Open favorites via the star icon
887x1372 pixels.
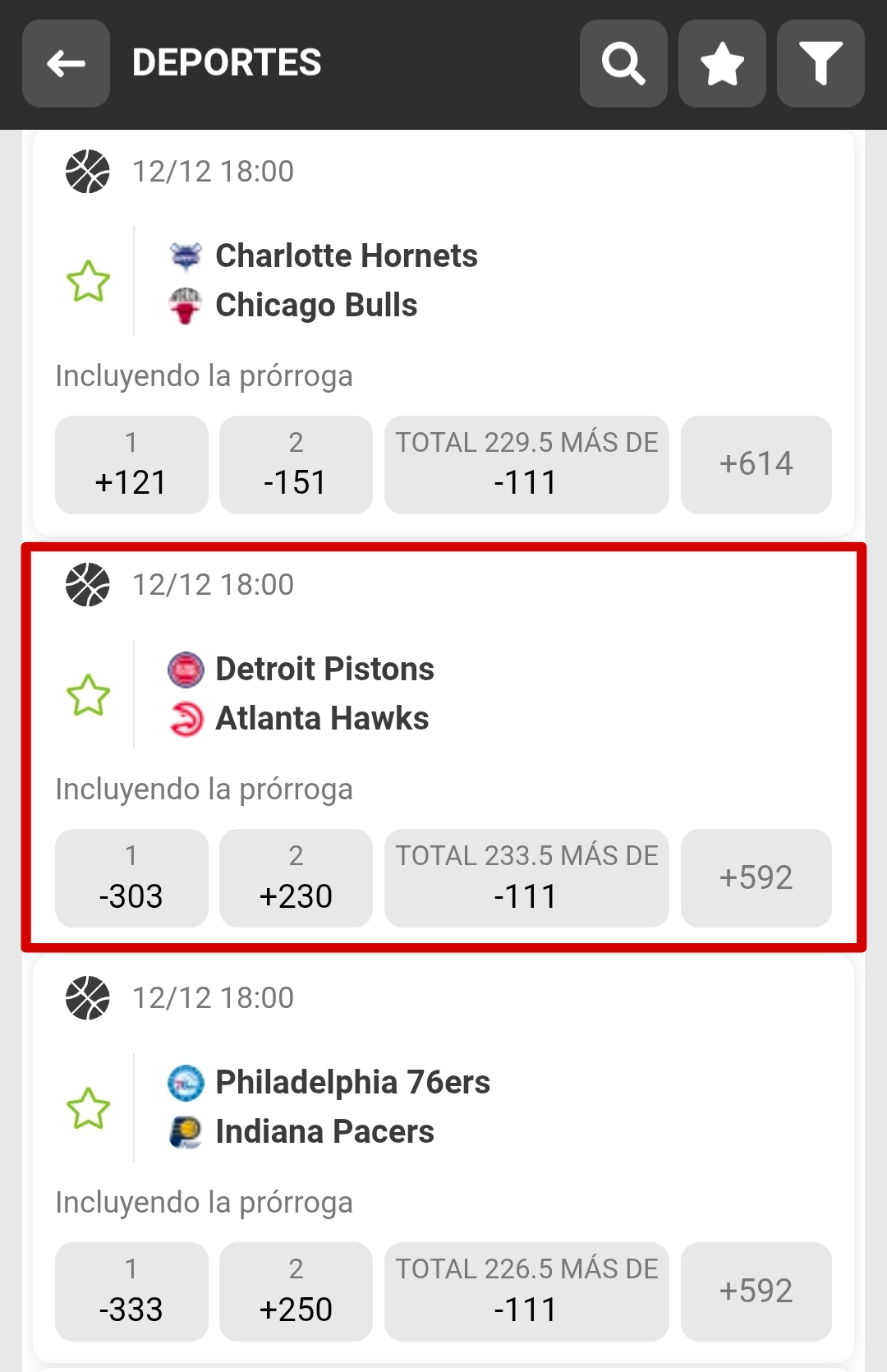721,63
